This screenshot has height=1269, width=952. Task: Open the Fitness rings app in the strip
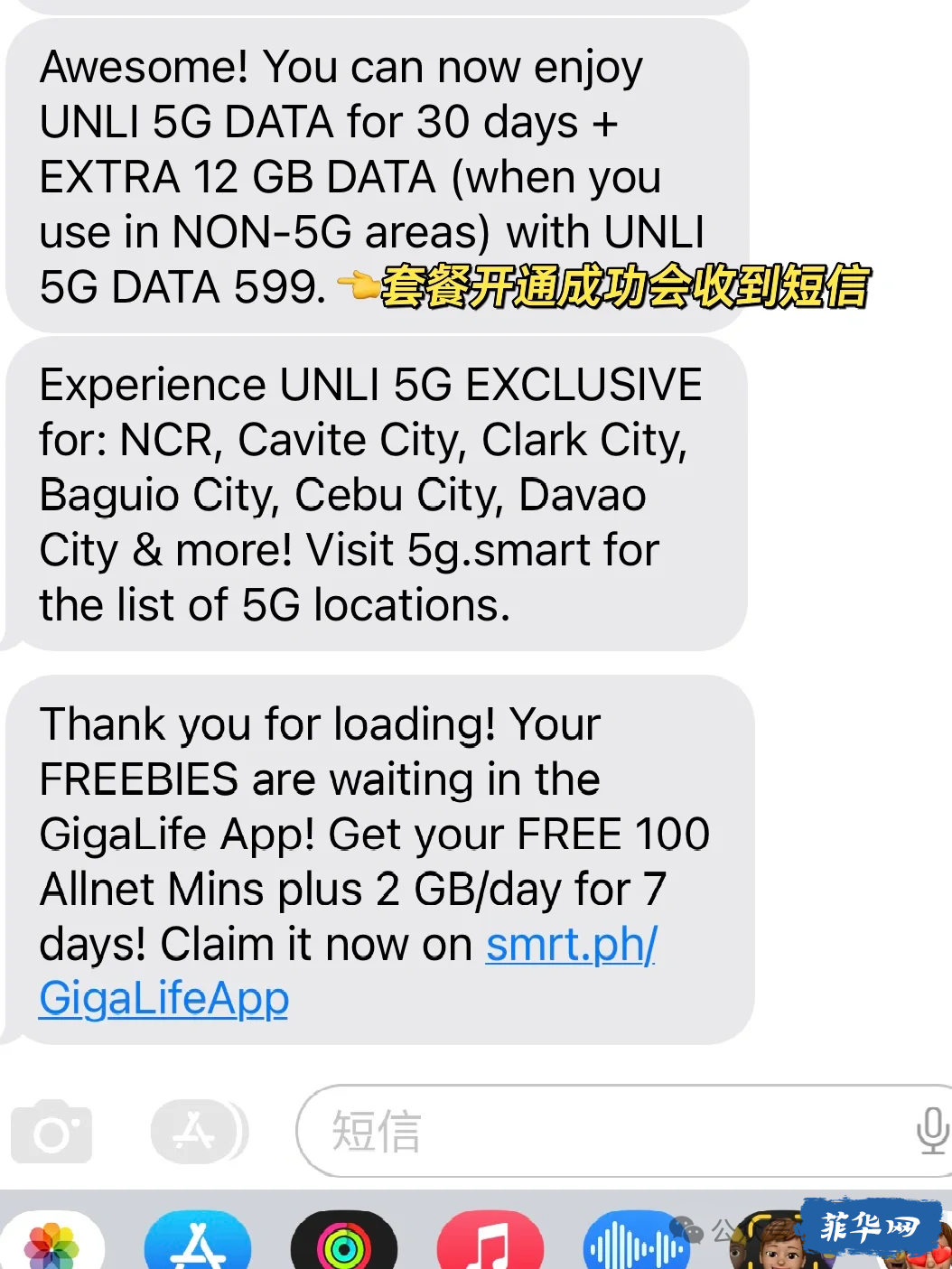point(343,1244)
